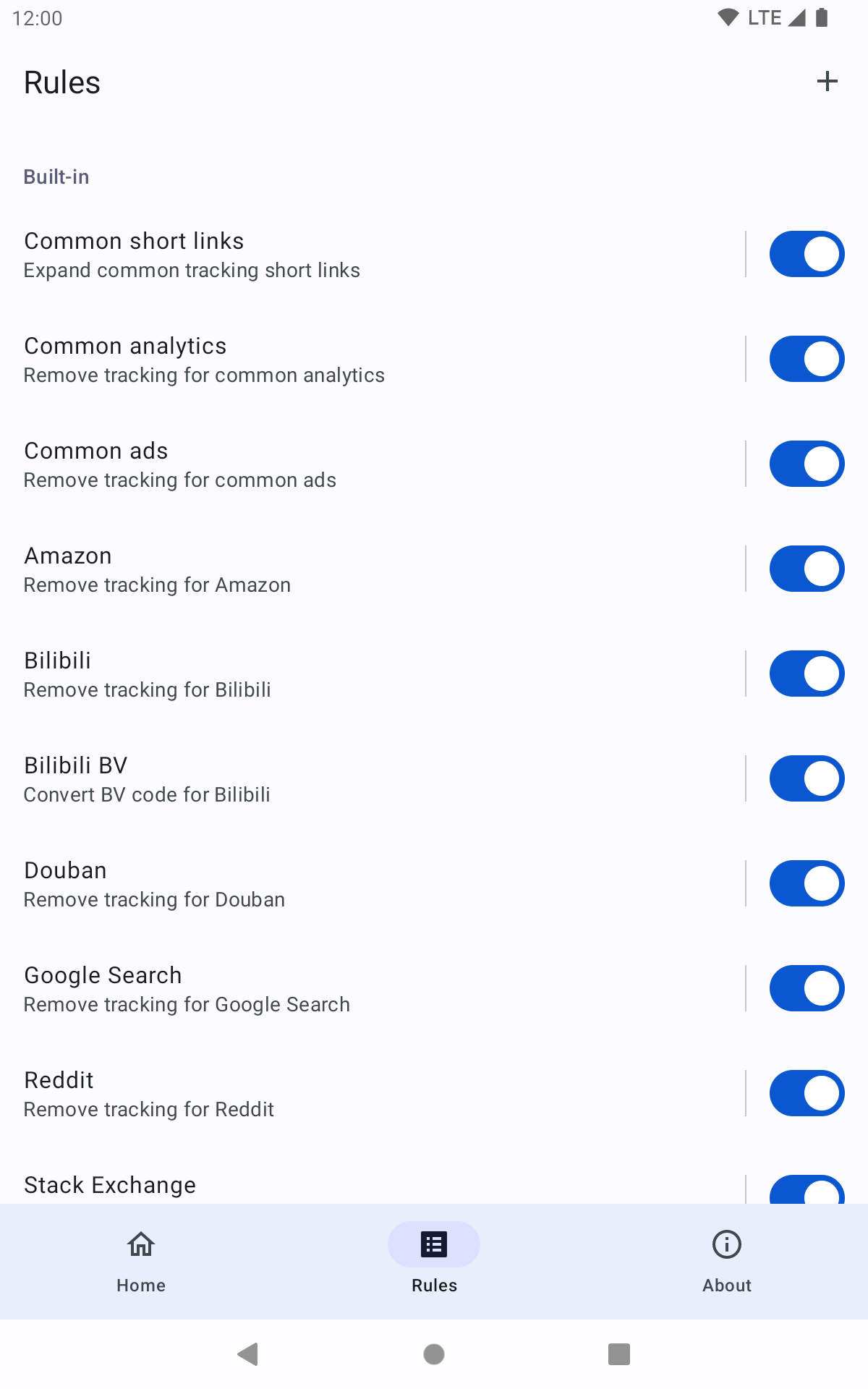Disable the Amazon tracking removal switch

click(x=807, y=569)
